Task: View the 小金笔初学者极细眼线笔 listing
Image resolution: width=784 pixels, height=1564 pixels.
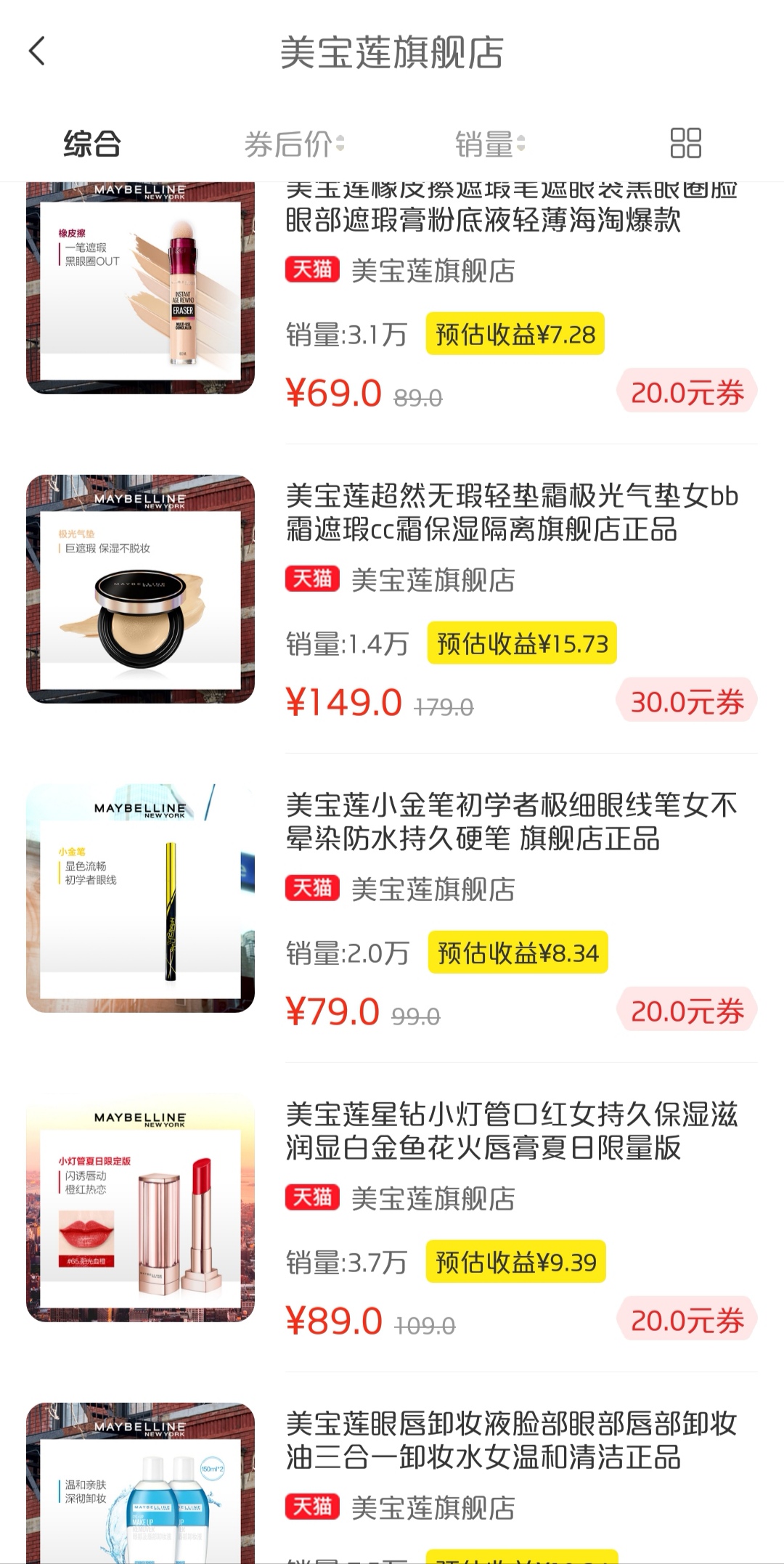Action: coord(511,821)
